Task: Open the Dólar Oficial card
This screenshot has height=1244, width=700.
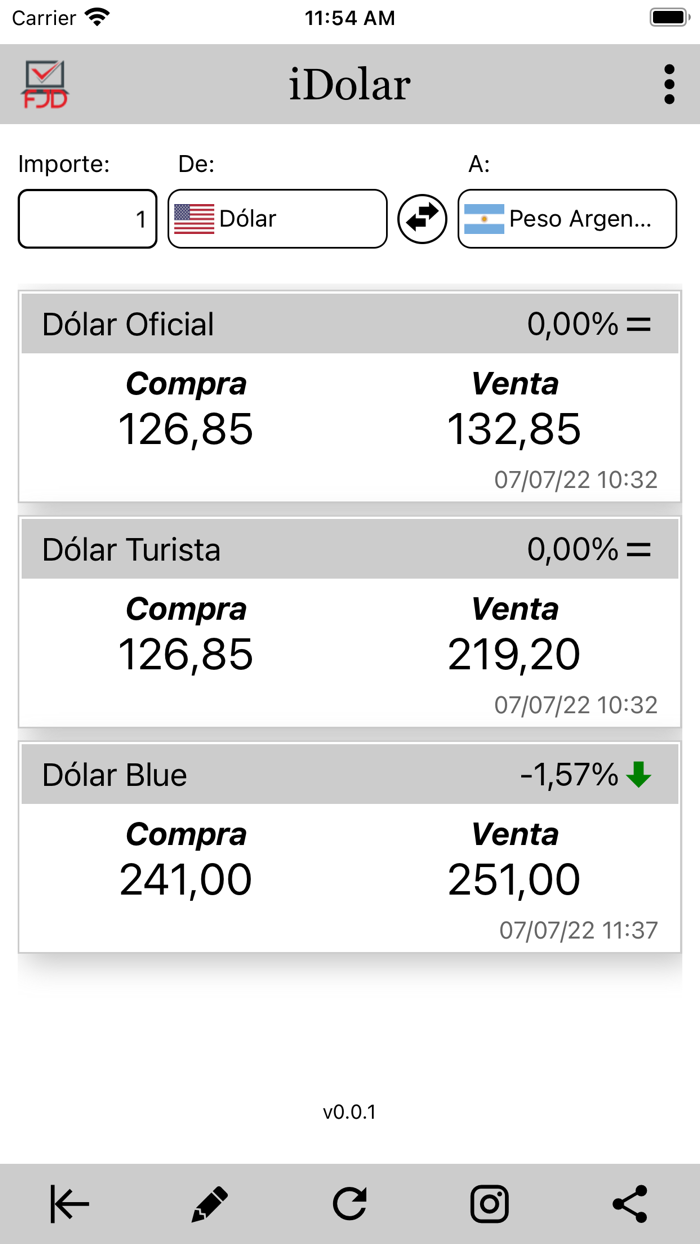Action: pos(349,397)
